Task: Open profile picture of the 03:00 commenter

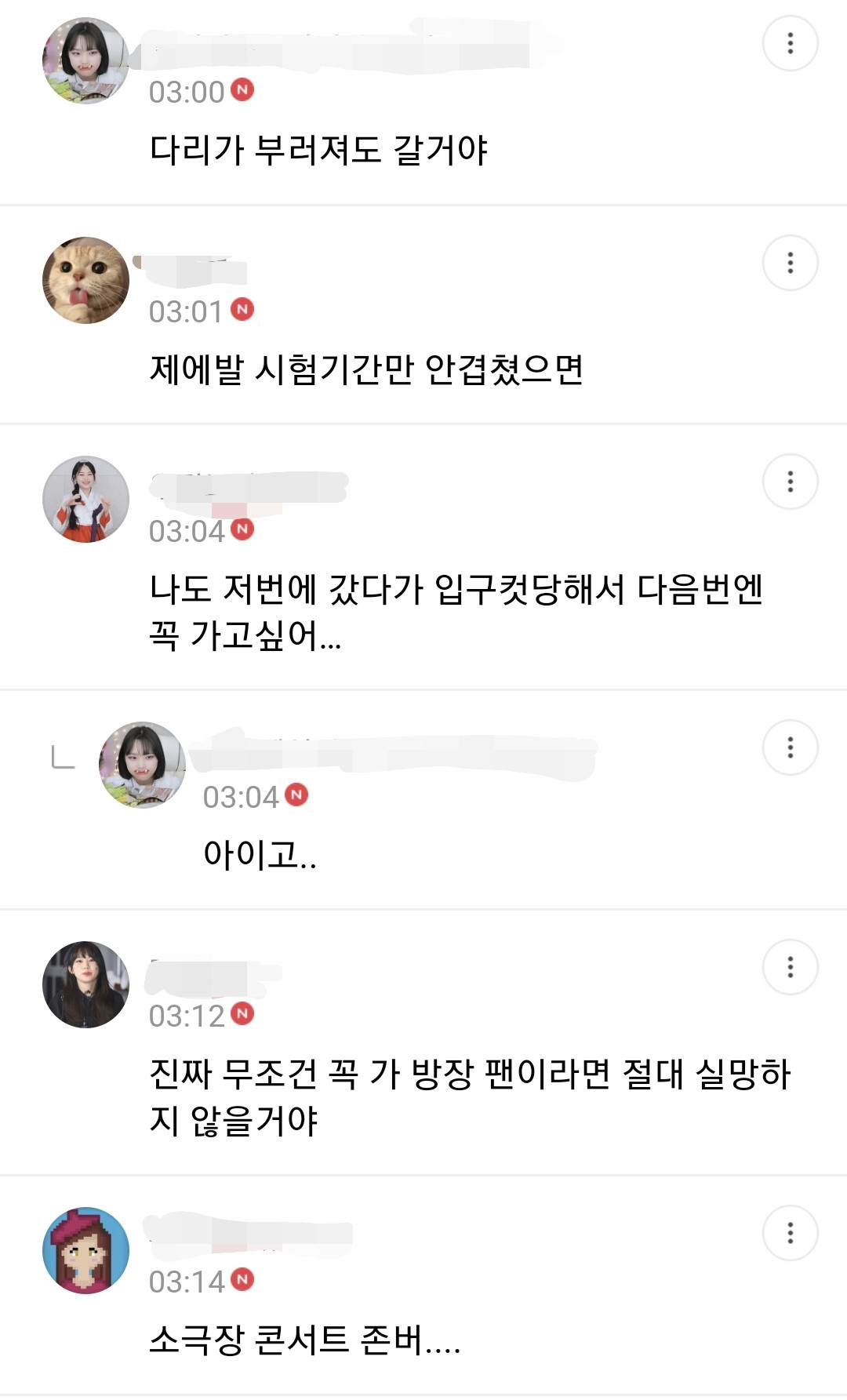Action: coord(85,60)
